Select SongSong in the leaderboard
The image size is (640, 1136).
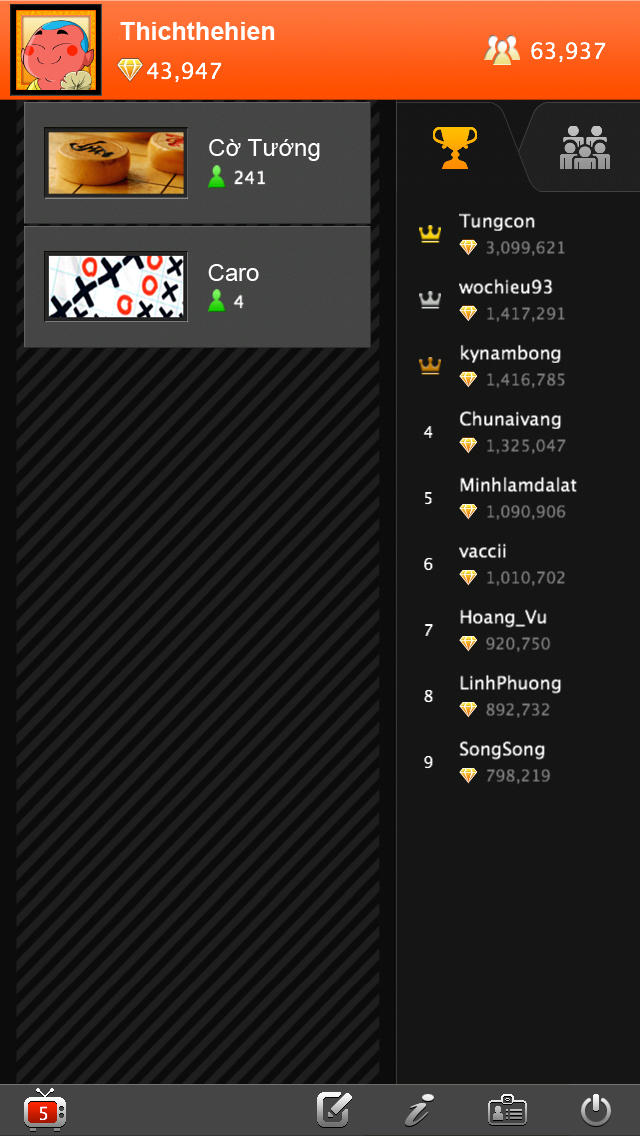pyautogui.click(x=510, y=762)
